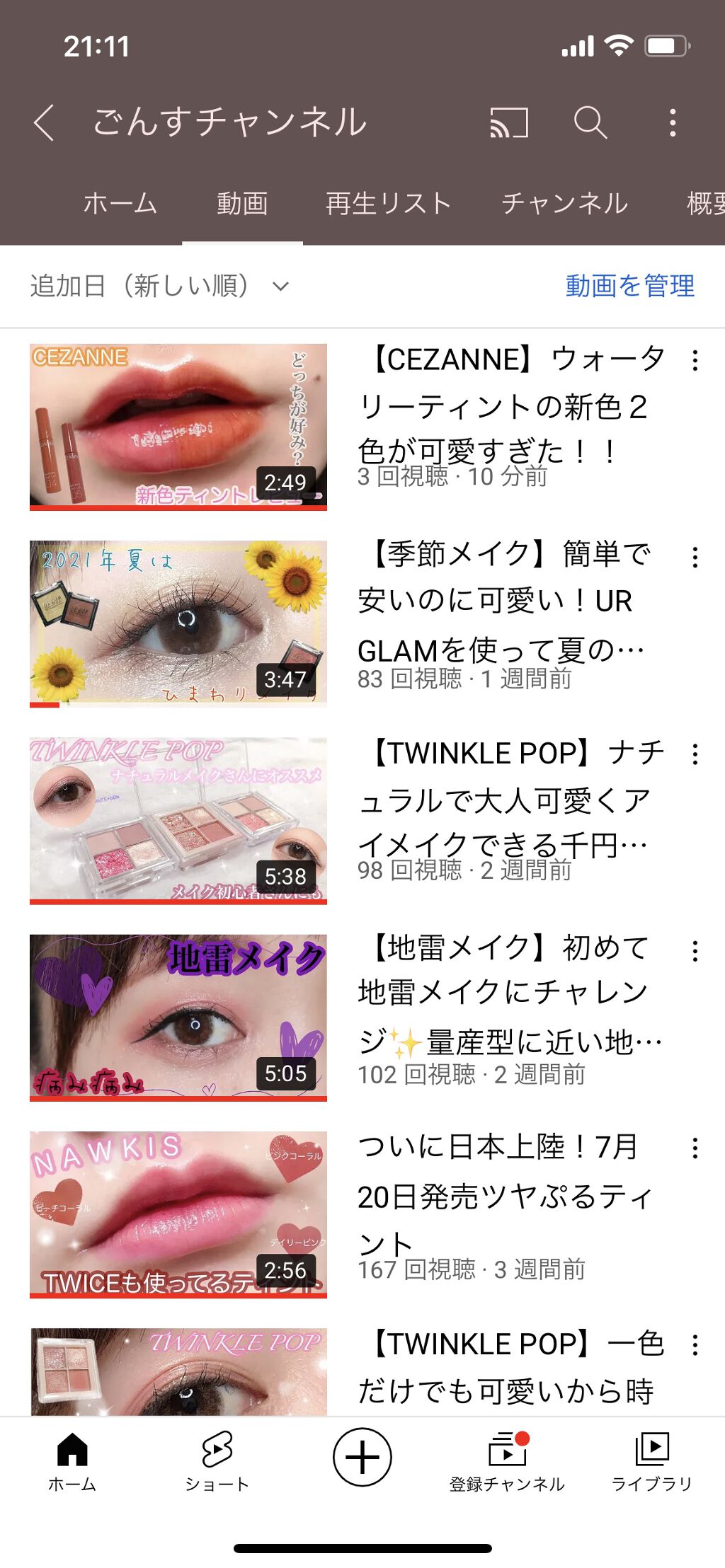Viewport: 725px width, 1568px height.
Task: Tap the back arrow to leave the channel
Action: click(x=44, y=123)
